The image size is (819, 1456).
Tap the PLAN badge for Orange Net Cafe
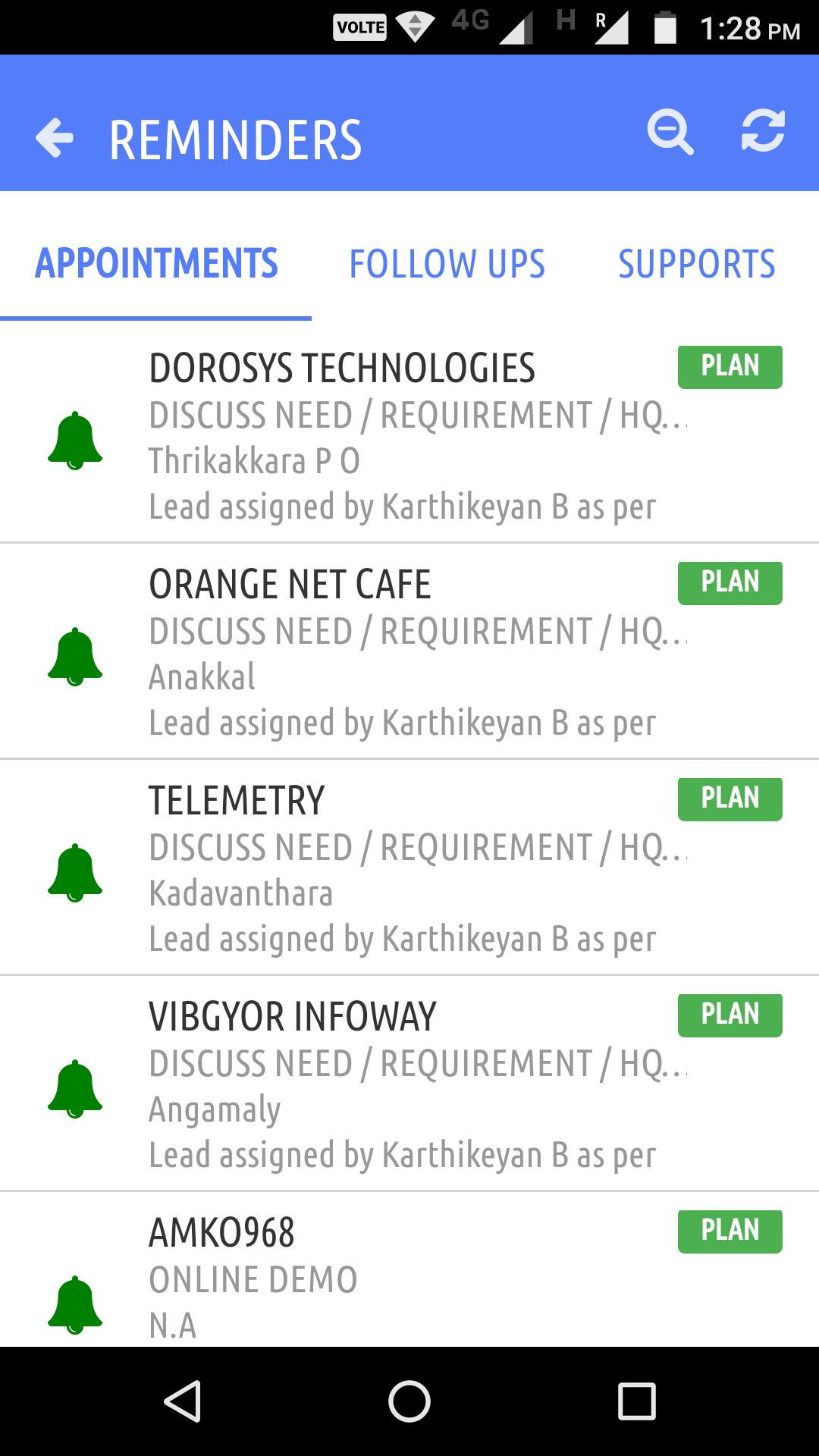[x=730, y=582]
